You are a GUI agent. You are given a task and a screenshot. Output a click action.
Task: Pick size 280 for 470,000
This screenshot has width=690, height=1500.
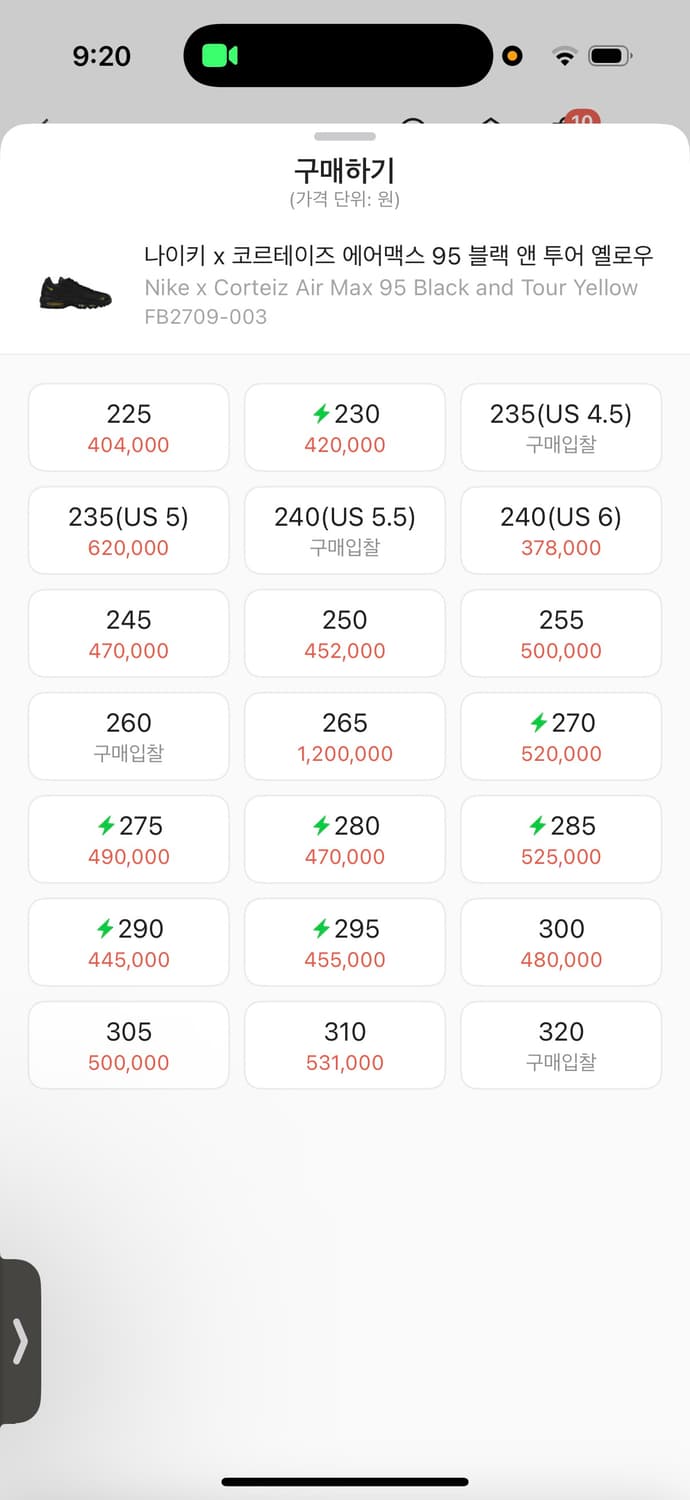point(345,840)
